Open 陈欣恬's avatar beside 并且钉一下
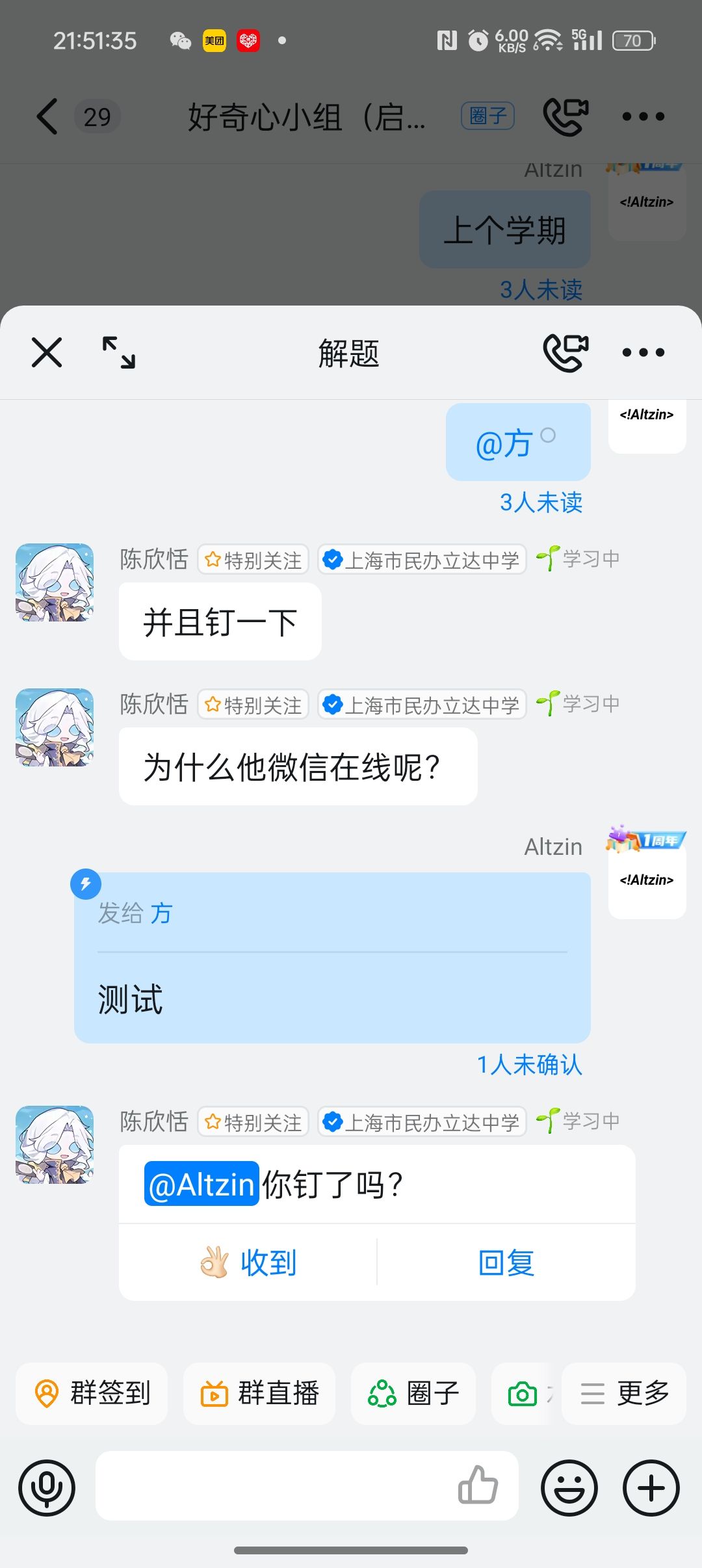Image resolution: width=702 pixels, height=1568 pixels. [x=55, y=582]
